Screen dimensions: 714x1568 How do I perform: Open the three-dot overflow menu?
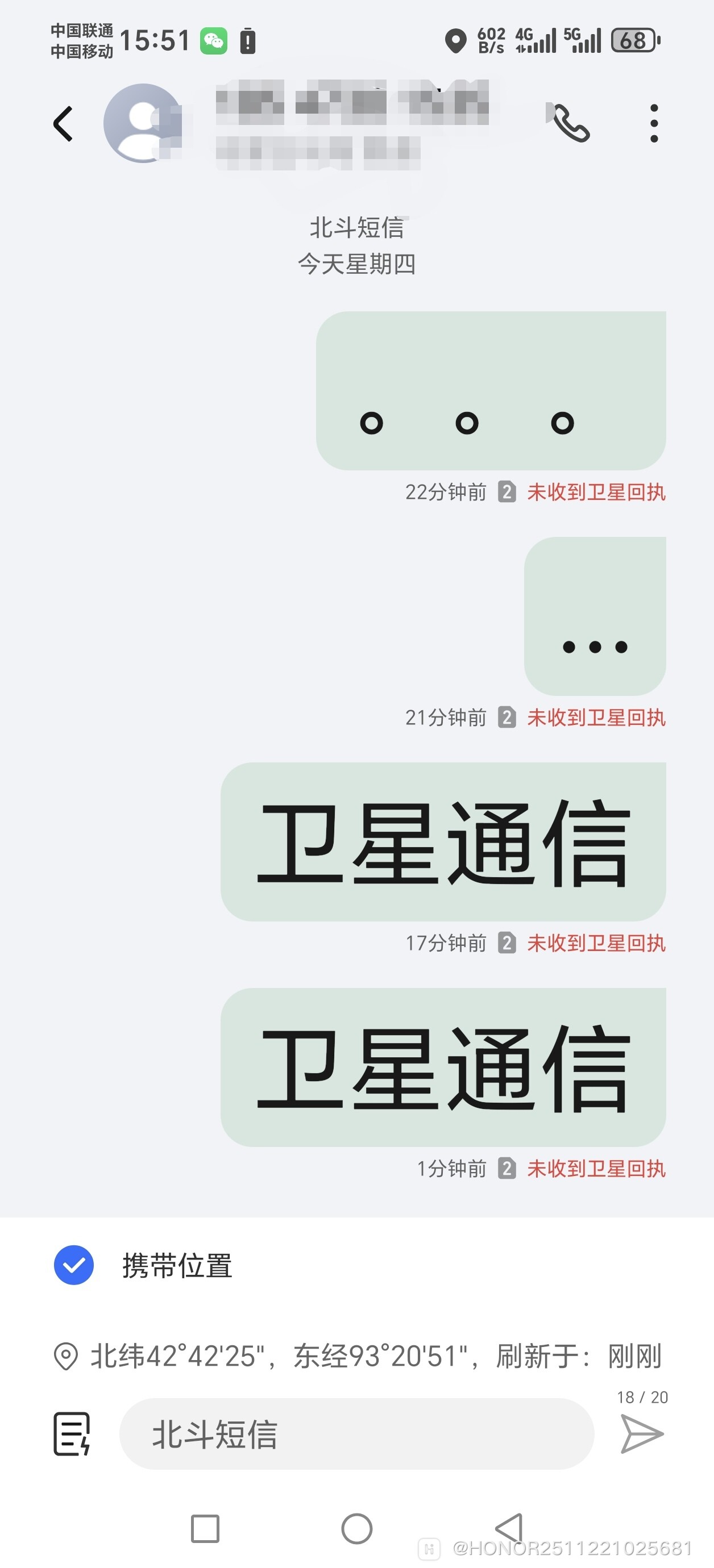[x=654, y=124]
